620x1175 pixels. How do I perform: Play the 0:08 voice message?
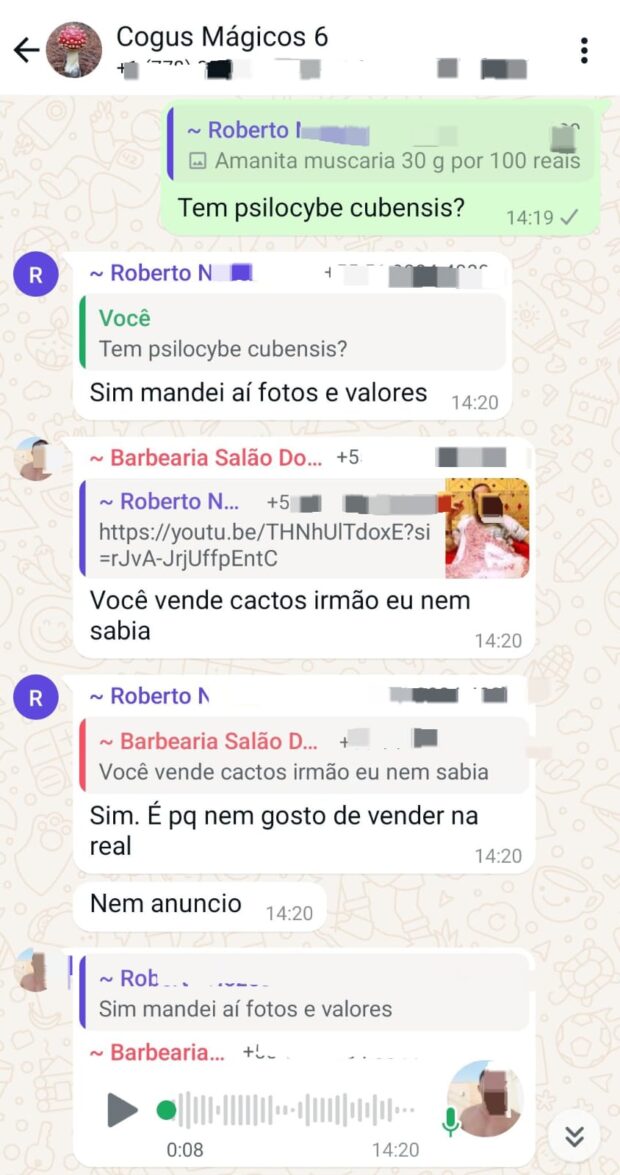point(122,1109)
